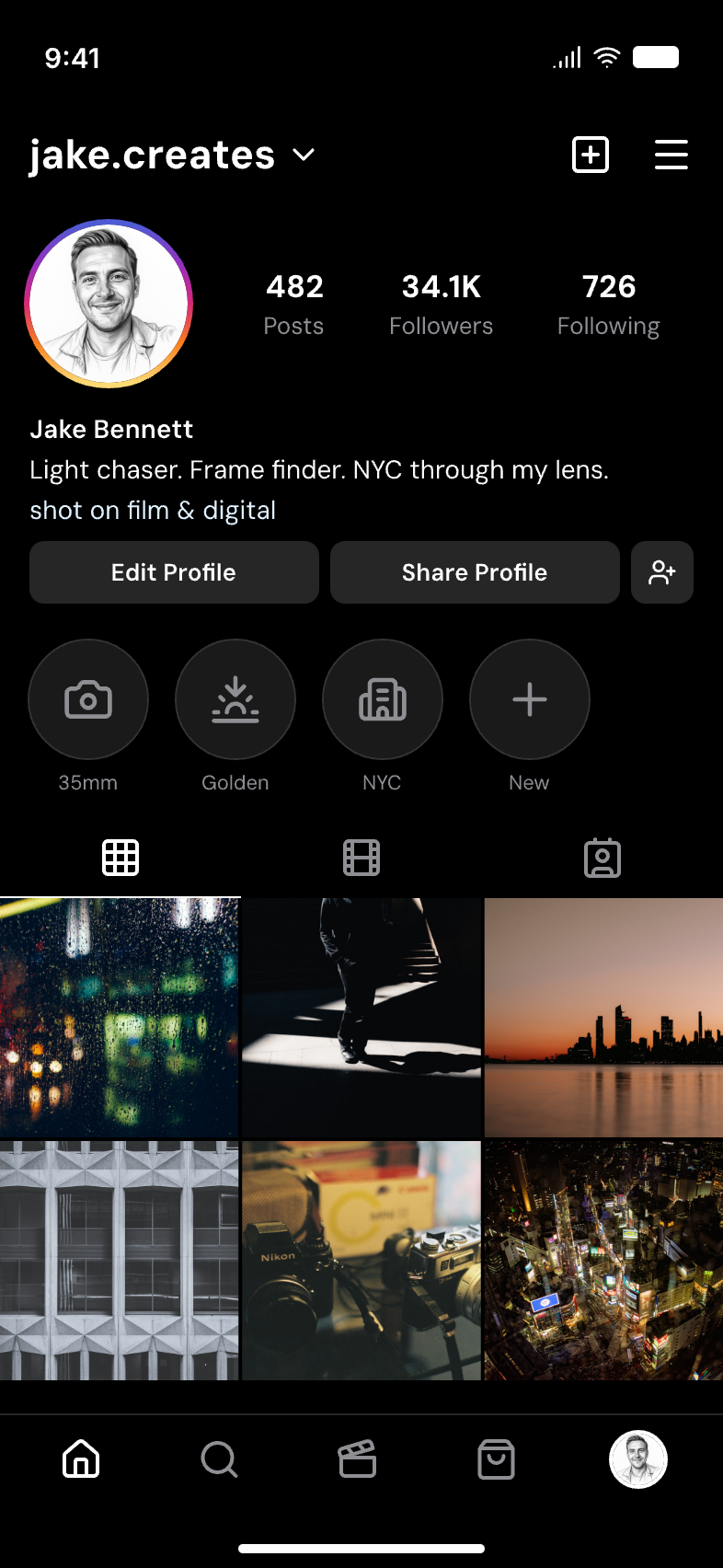Open the hamburger menu icon
723x1568 pixels.
tap(671, 155)
